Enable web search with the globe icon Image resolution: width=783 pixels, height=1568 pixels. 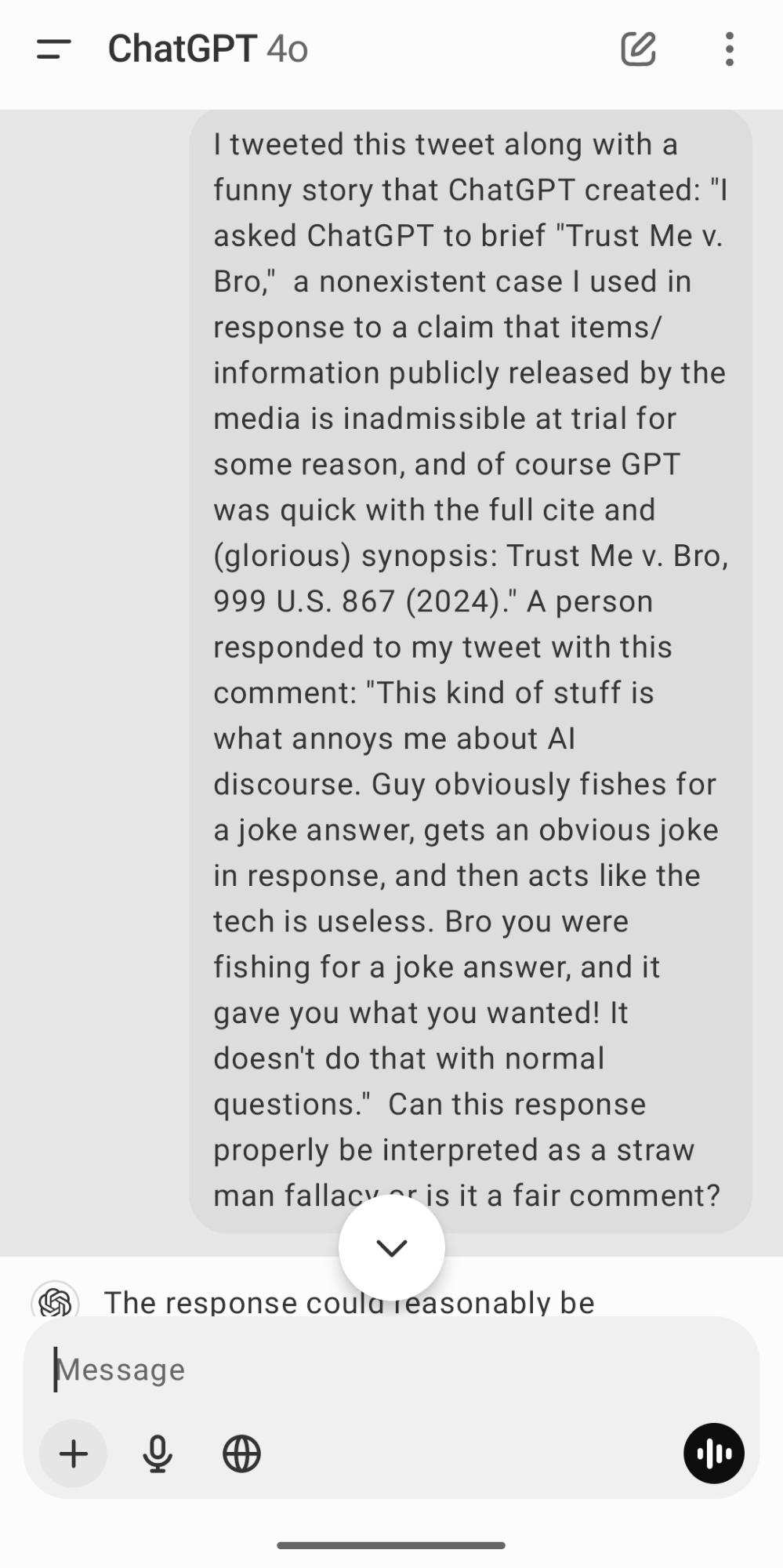pyautogui.click(x=241, y=1454)
